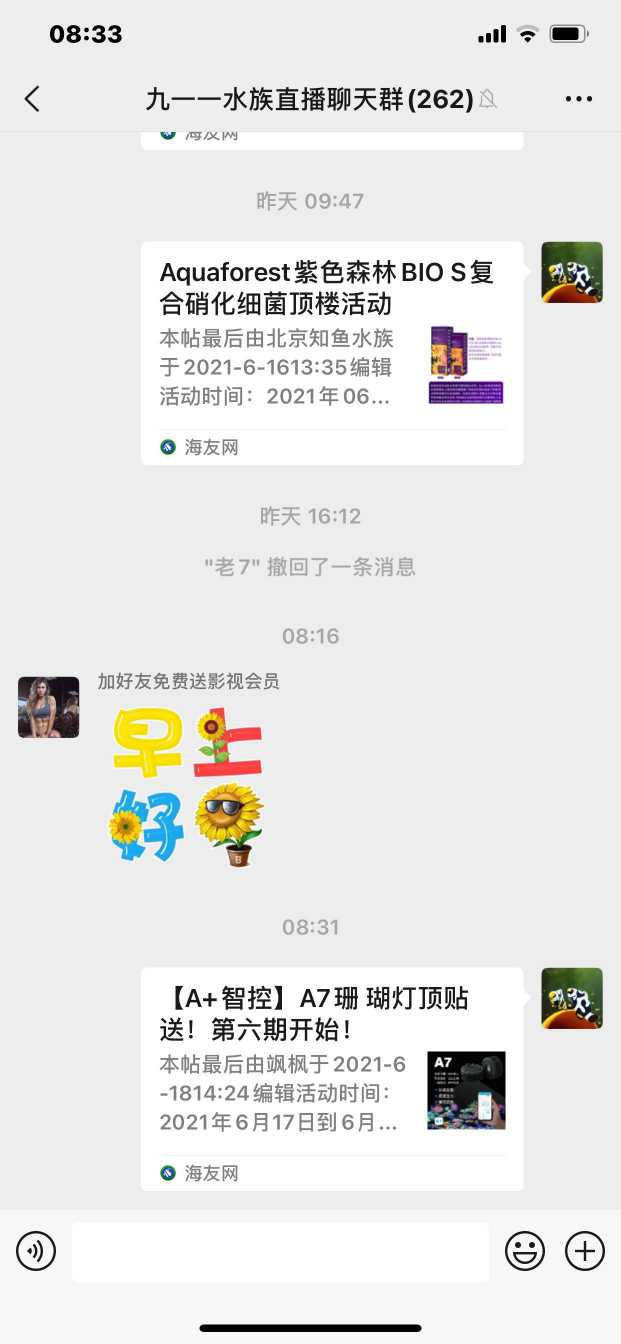Open sender avatar beside A7 珊瑚灯 post
Screen dimensions: 621x1344
tap(572, 998)
